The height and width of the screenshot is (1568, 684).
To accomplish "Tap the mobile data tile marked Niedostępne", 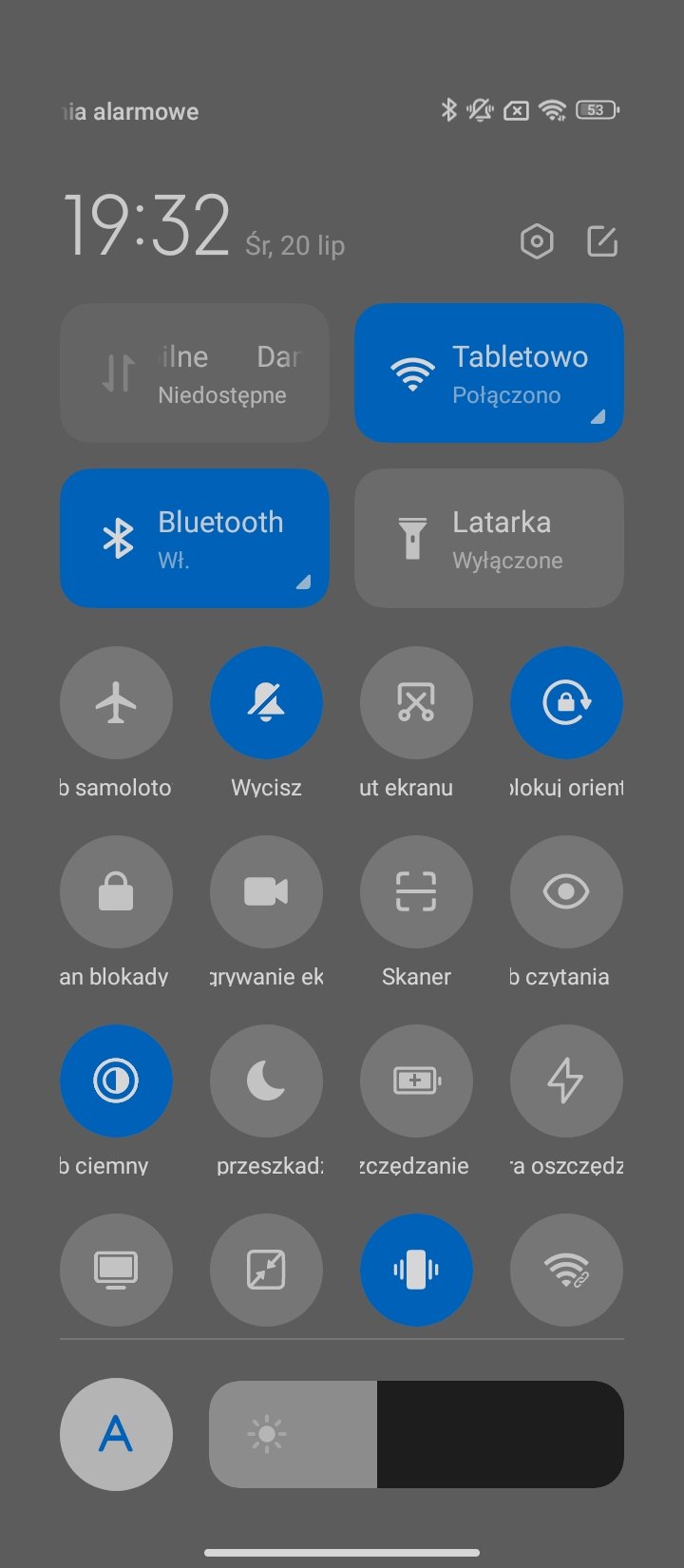I will click(x=195, y=373).
